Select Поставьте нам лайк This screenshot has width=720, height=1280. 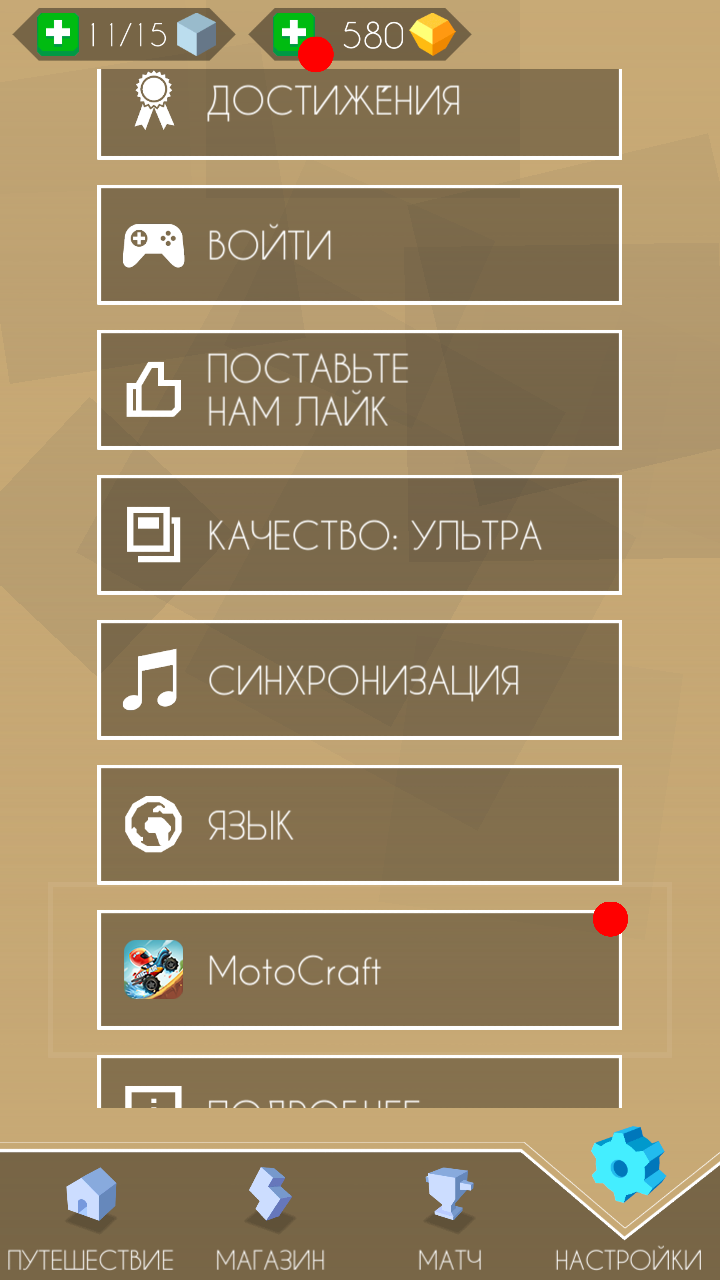coord(359,390)
